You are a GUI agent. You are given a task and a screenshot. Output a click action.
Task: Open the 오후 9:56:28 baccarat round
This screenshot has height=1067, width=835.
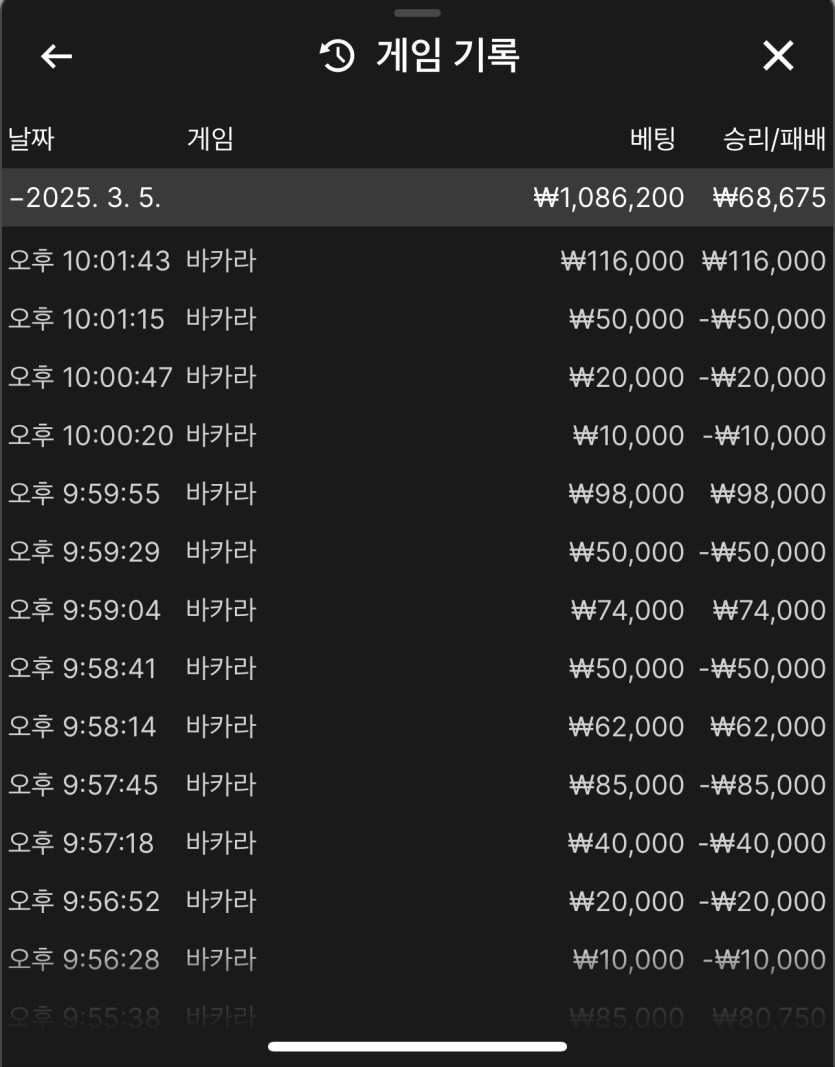[417, 960]
